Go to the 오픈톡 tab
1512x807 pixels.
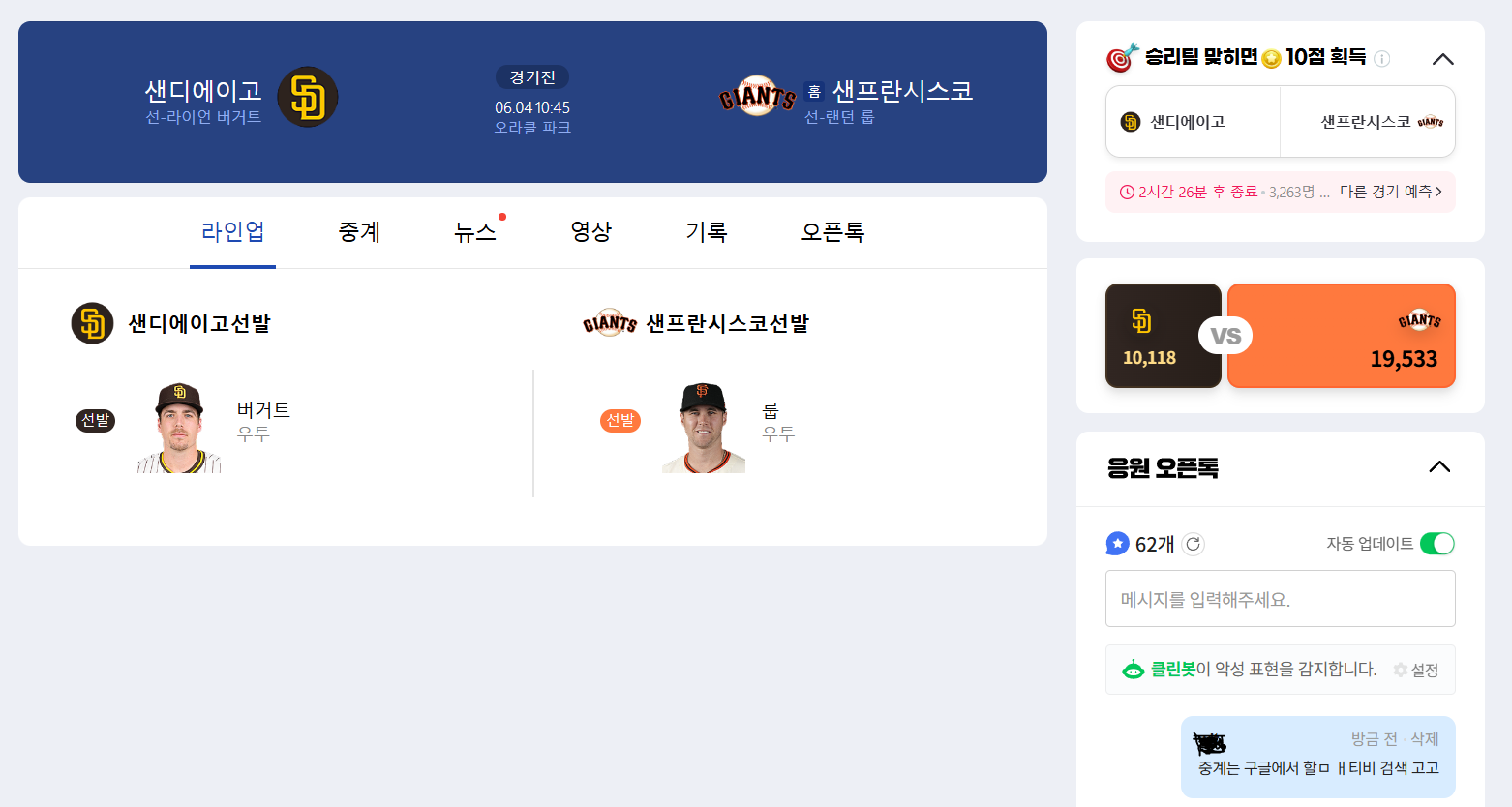[x=832, y=232]
